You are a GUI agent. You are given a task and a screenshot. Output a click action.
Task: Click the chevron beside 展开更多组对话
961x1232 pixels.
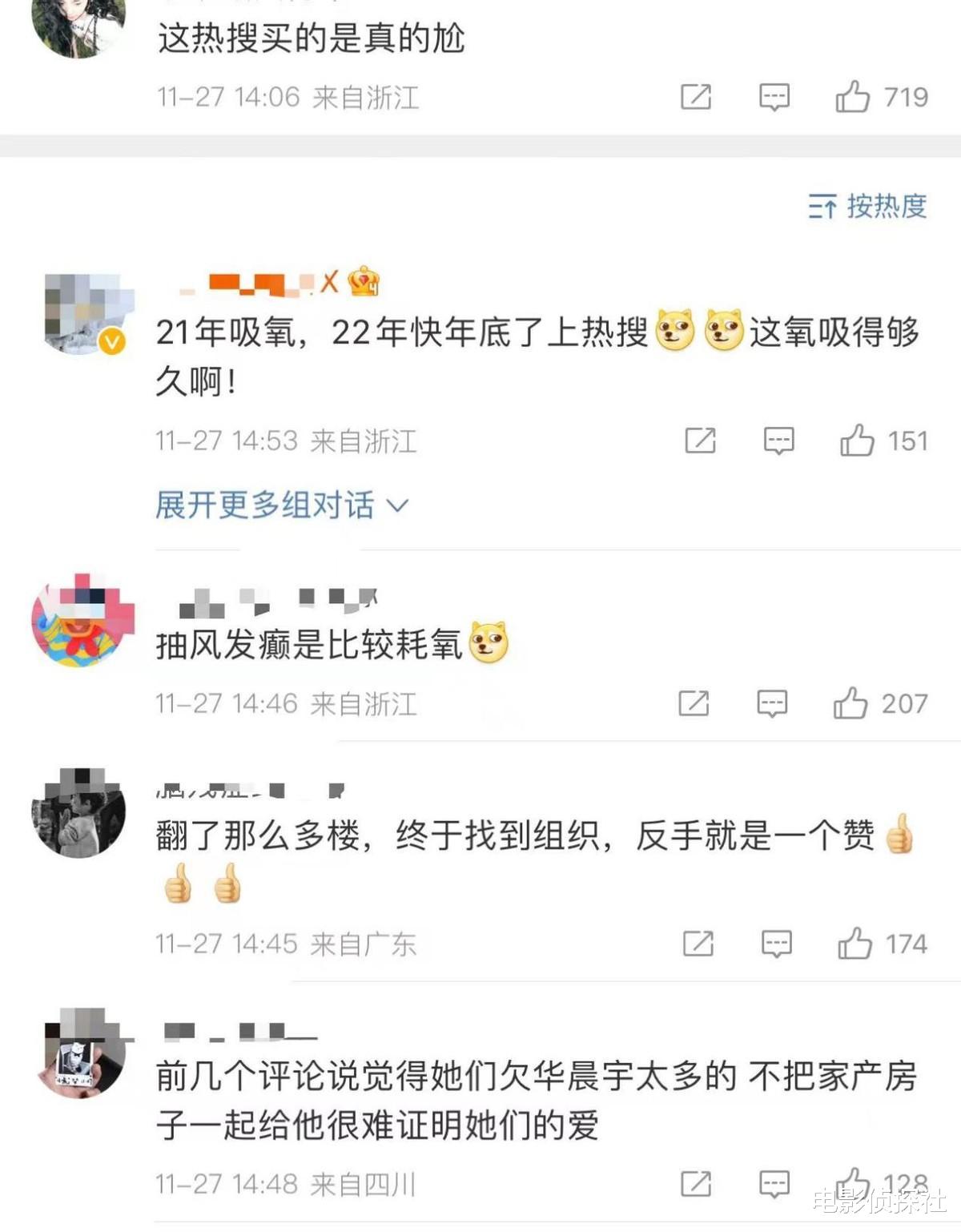397,507
